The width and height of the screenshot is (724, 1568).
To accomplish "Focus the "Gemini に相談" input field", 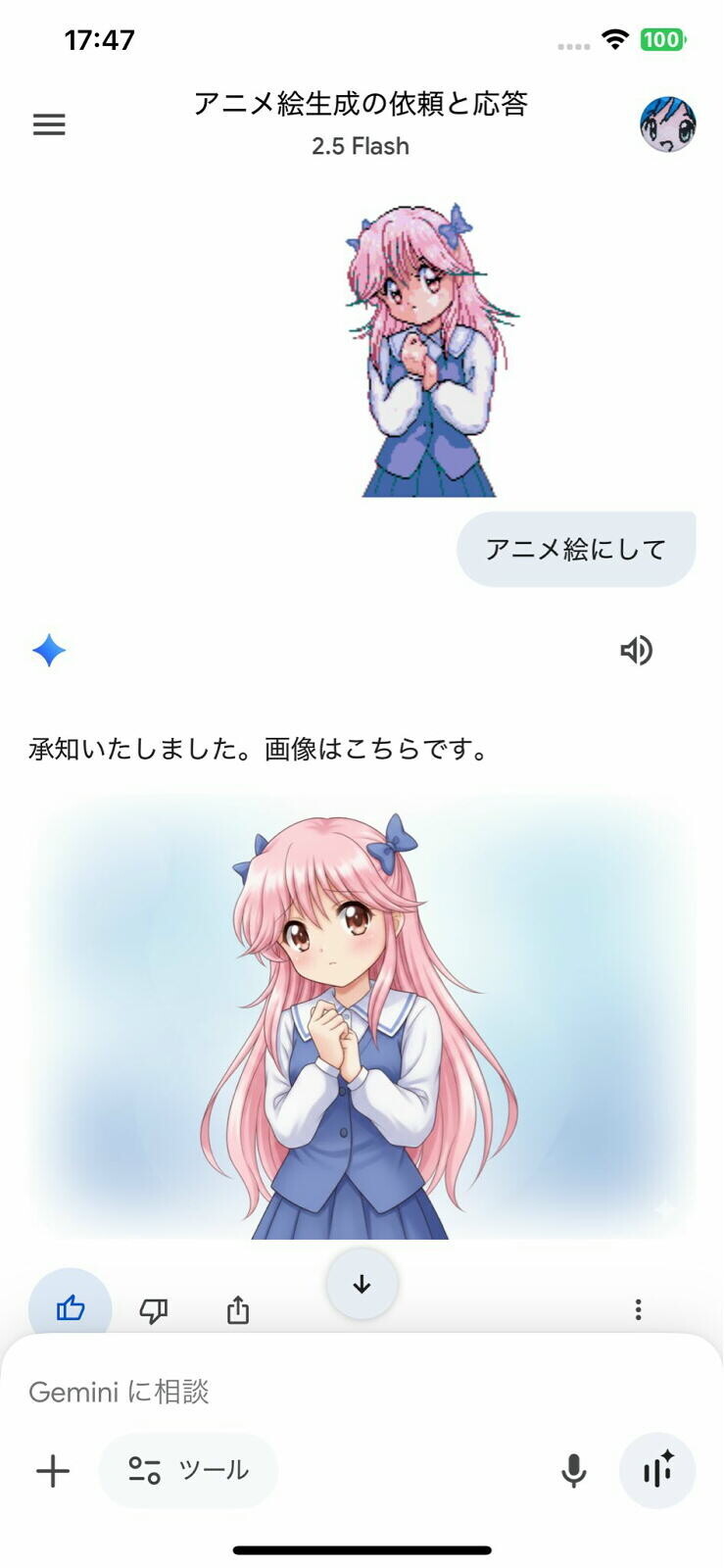I will point(362,1392).
